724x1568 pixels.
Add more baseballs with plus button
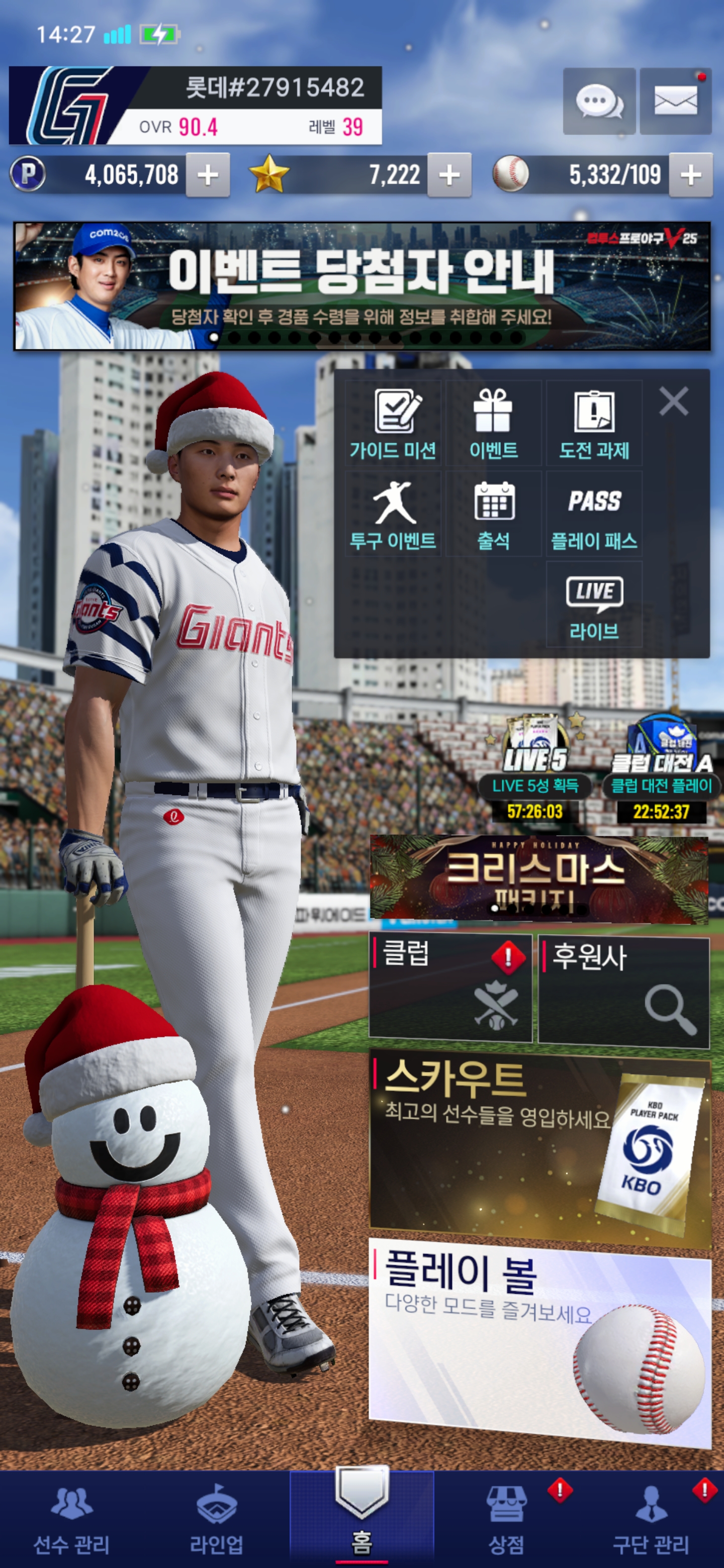tap(690, 175)
